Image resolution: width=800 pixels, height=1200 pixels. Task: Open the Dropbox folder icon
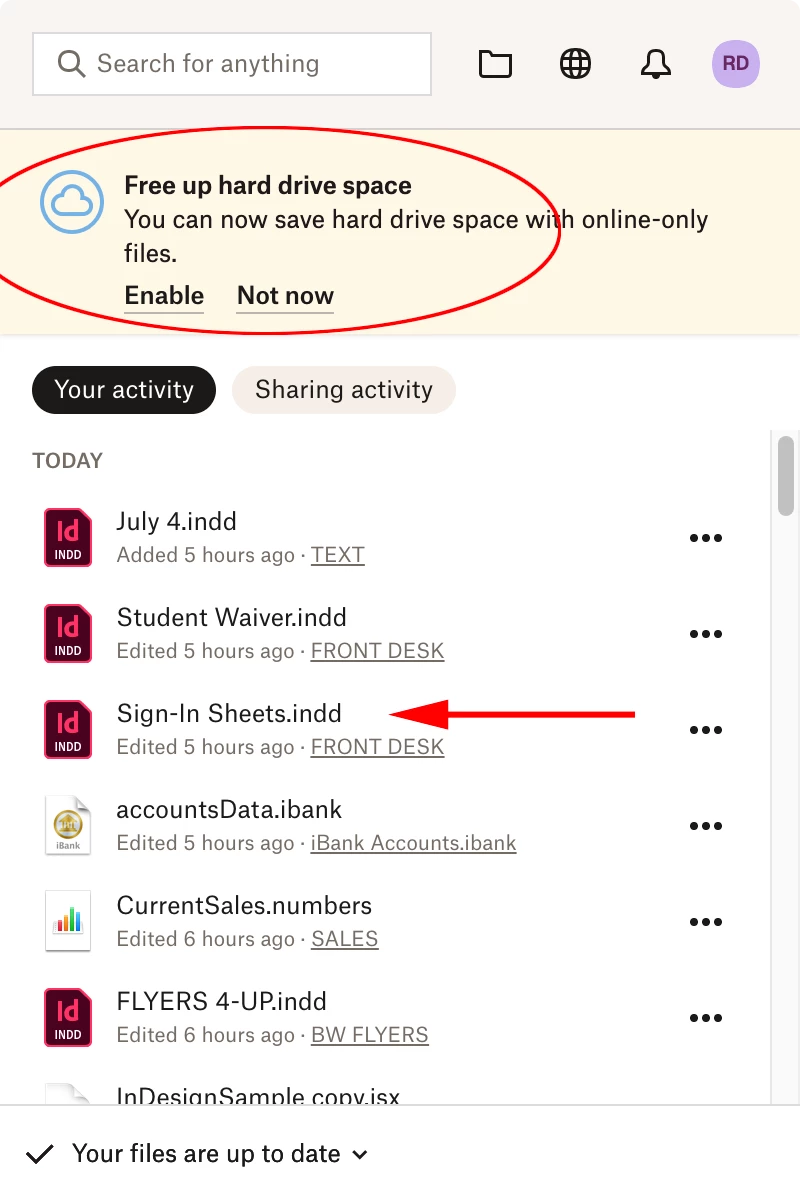click(x=495, y=64)
